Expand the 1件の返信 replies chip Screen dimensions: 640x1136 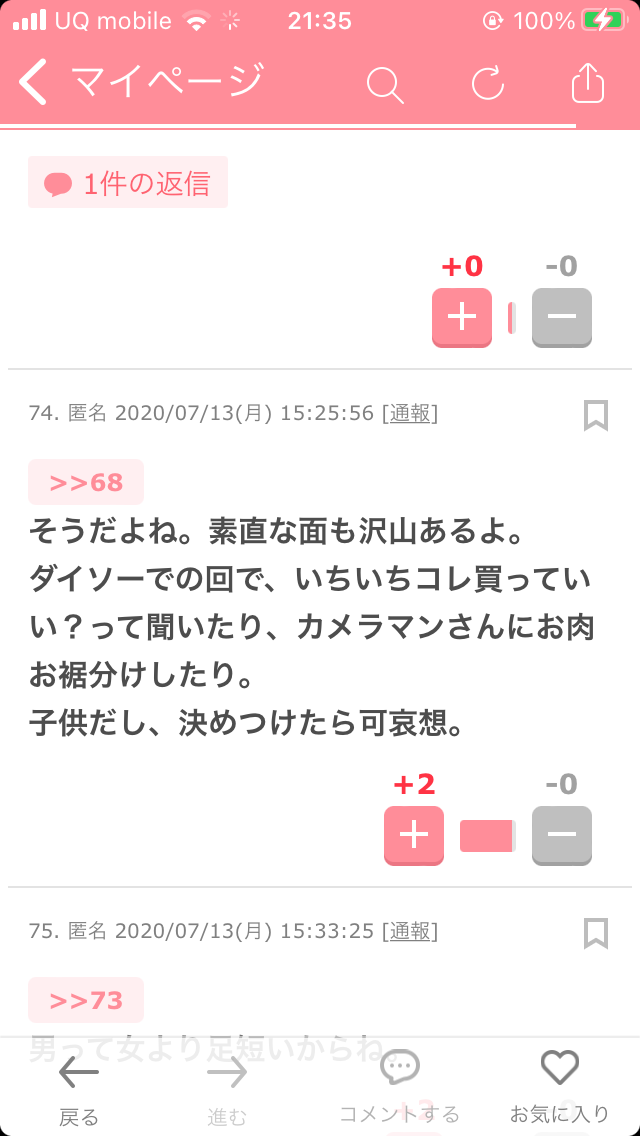point(128,183)
